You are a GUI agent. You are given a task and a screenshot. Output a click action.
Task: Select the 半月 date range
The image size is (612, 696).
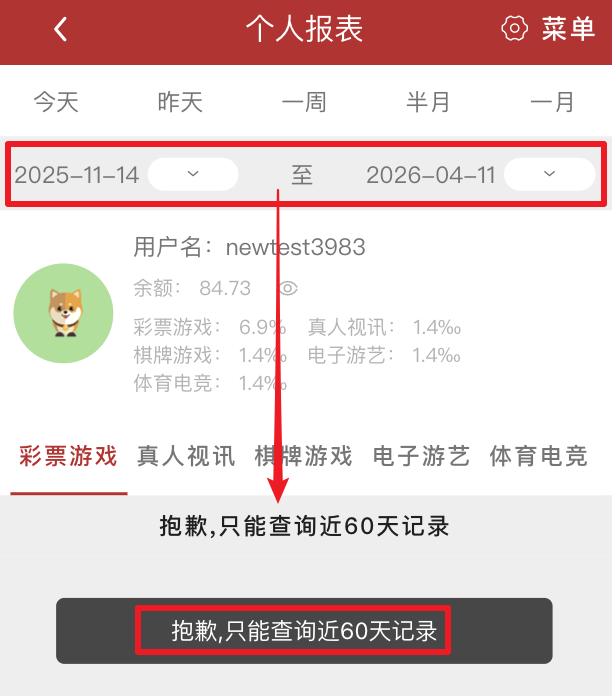coord(428,102)
